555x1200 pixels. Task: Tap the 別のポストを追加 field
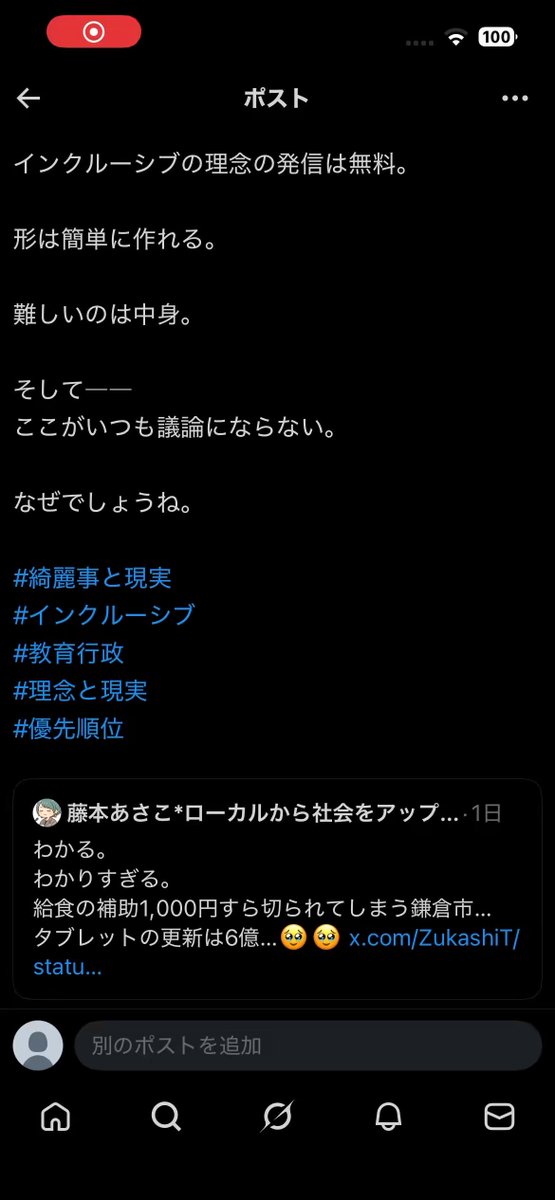pyautogui.click(x=308, y=1046)
